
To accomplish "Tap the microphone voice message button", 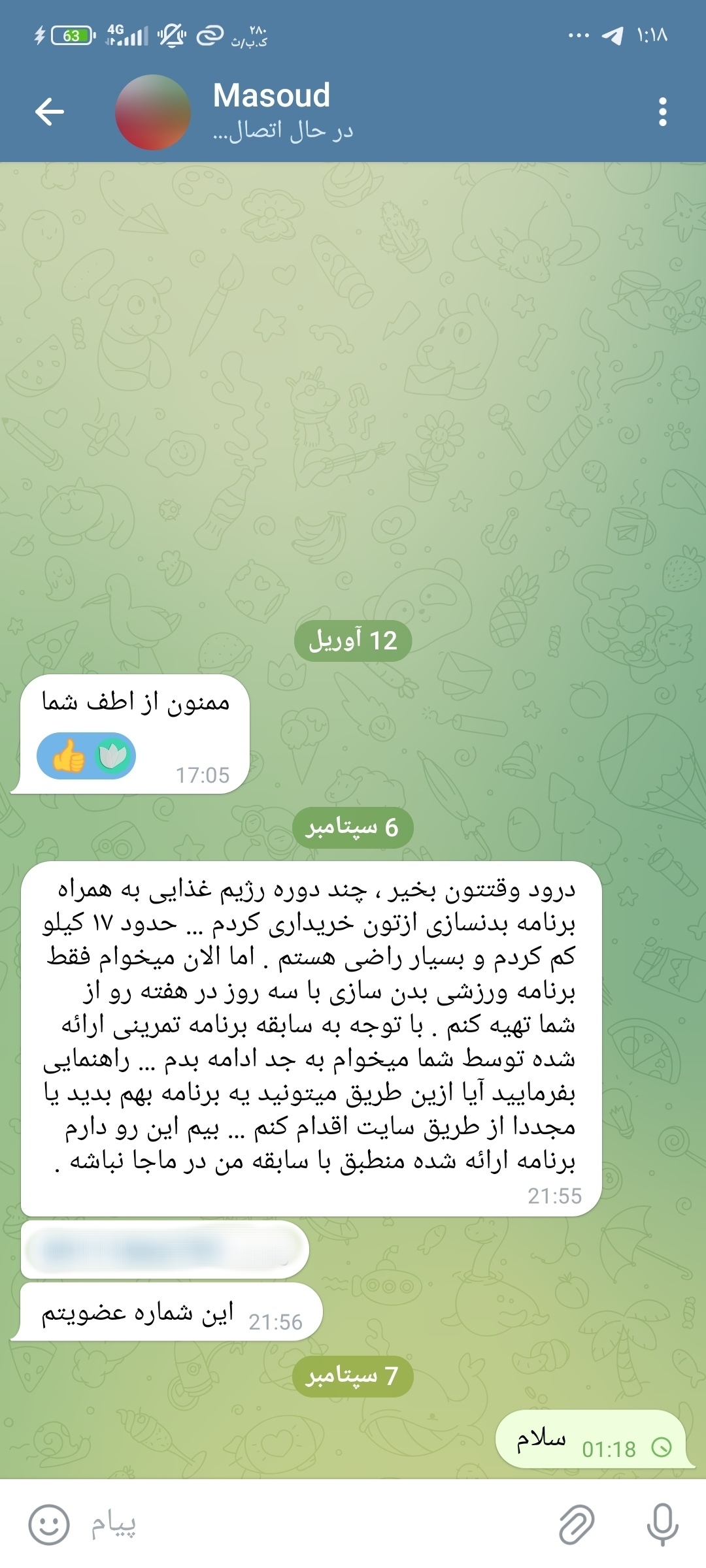I will click(x=662, y=1526).
